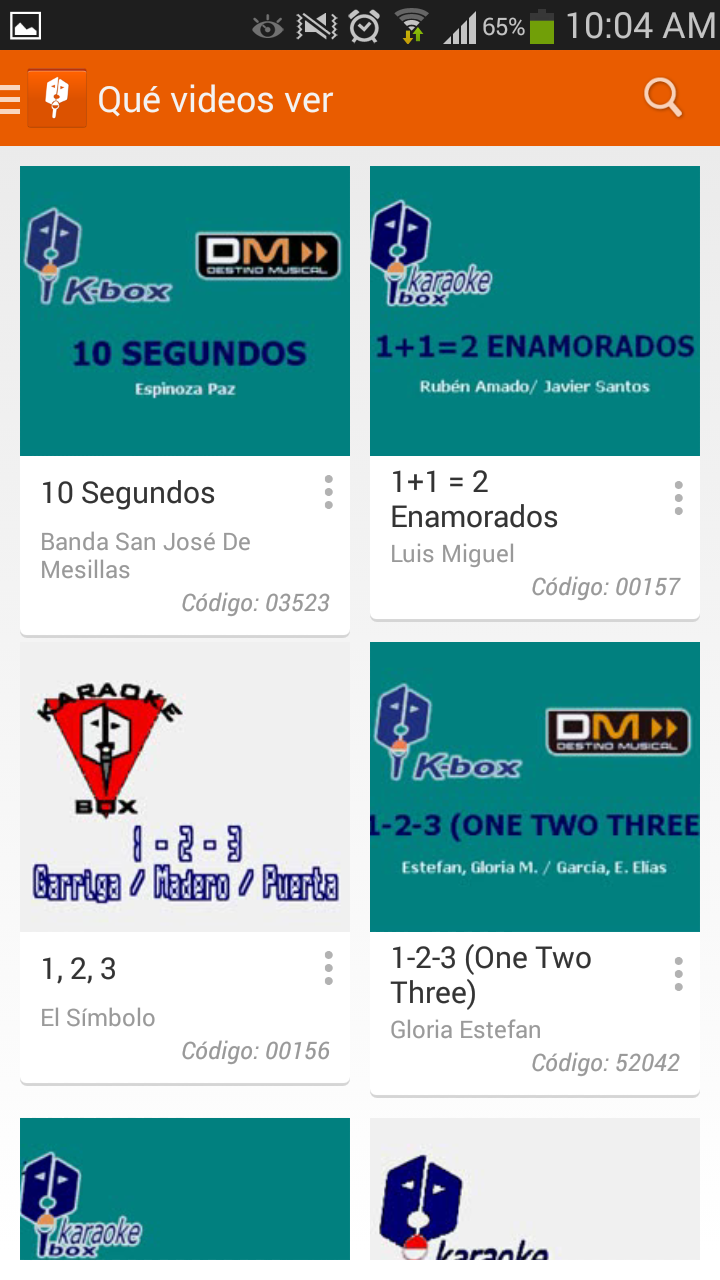
Task: Open the search icon in the app bar
Action: (662, 98)
